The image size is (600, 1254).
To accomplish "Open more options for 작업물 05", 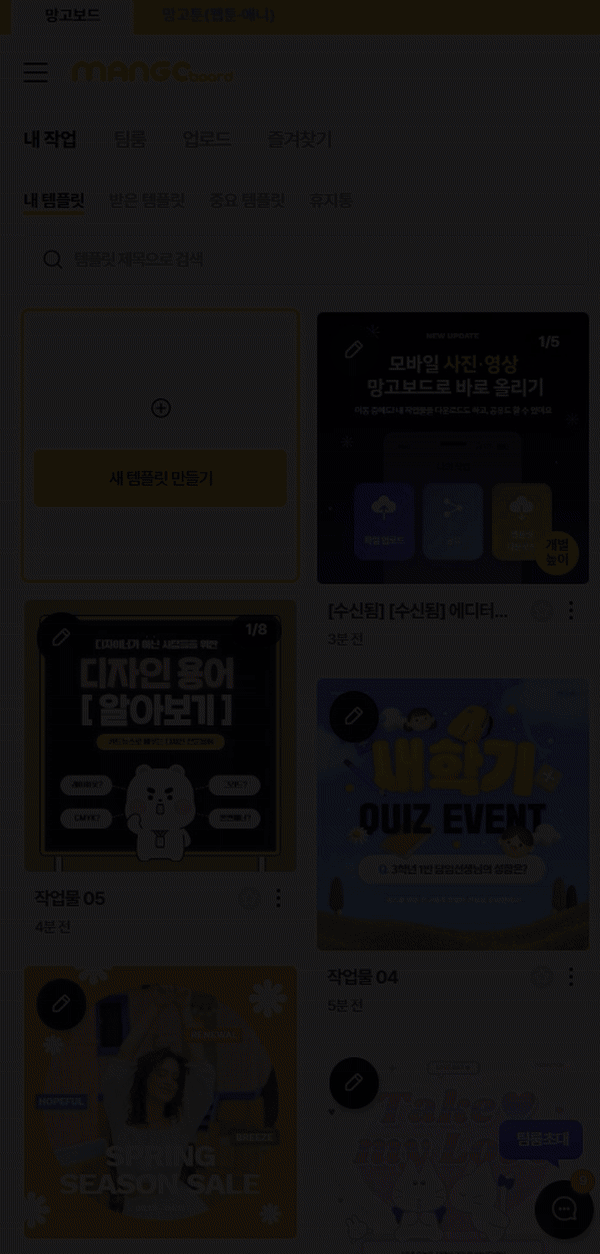I will pyautogui.click(x=278, y=898).
